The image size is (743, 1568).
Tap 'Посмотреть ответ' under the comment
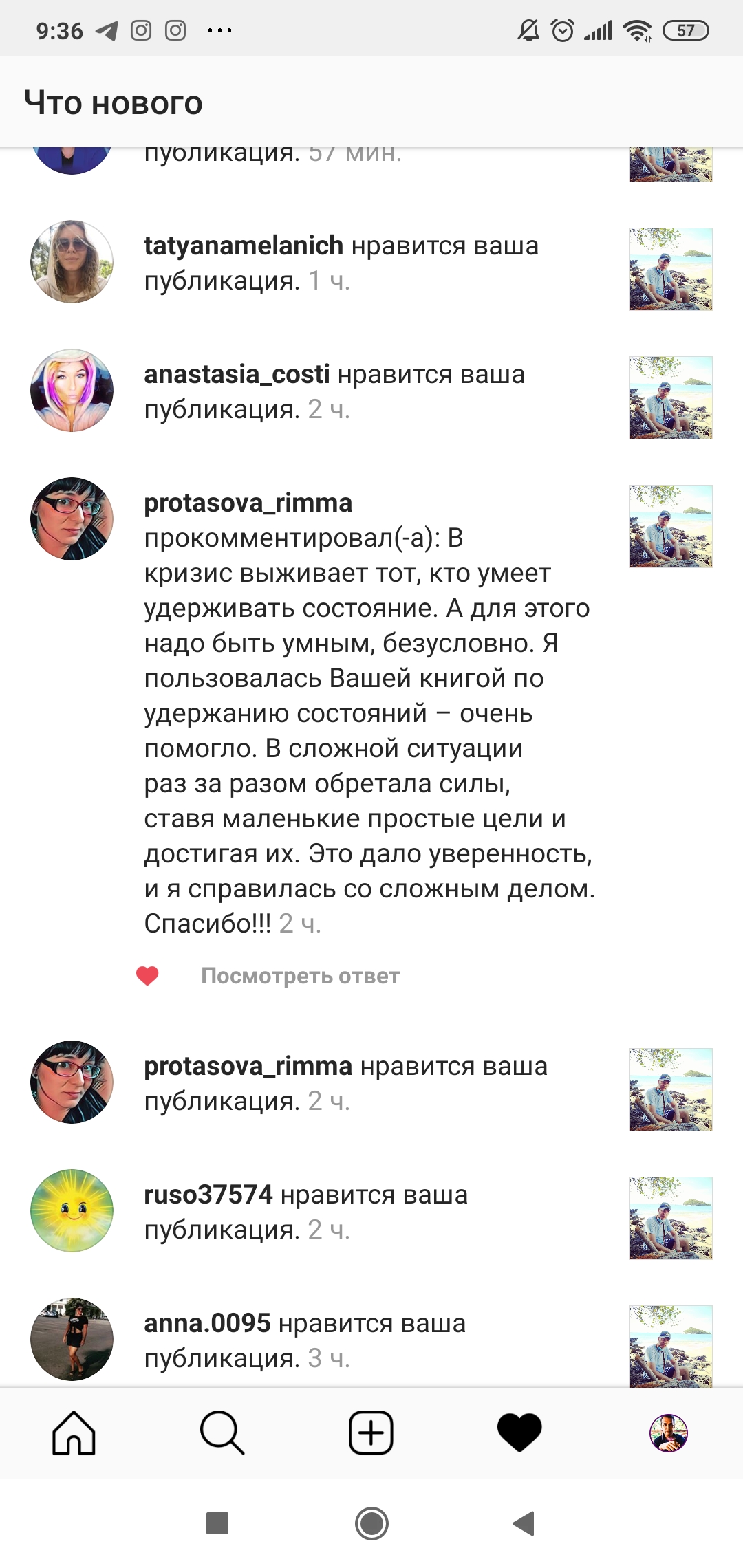300,975
